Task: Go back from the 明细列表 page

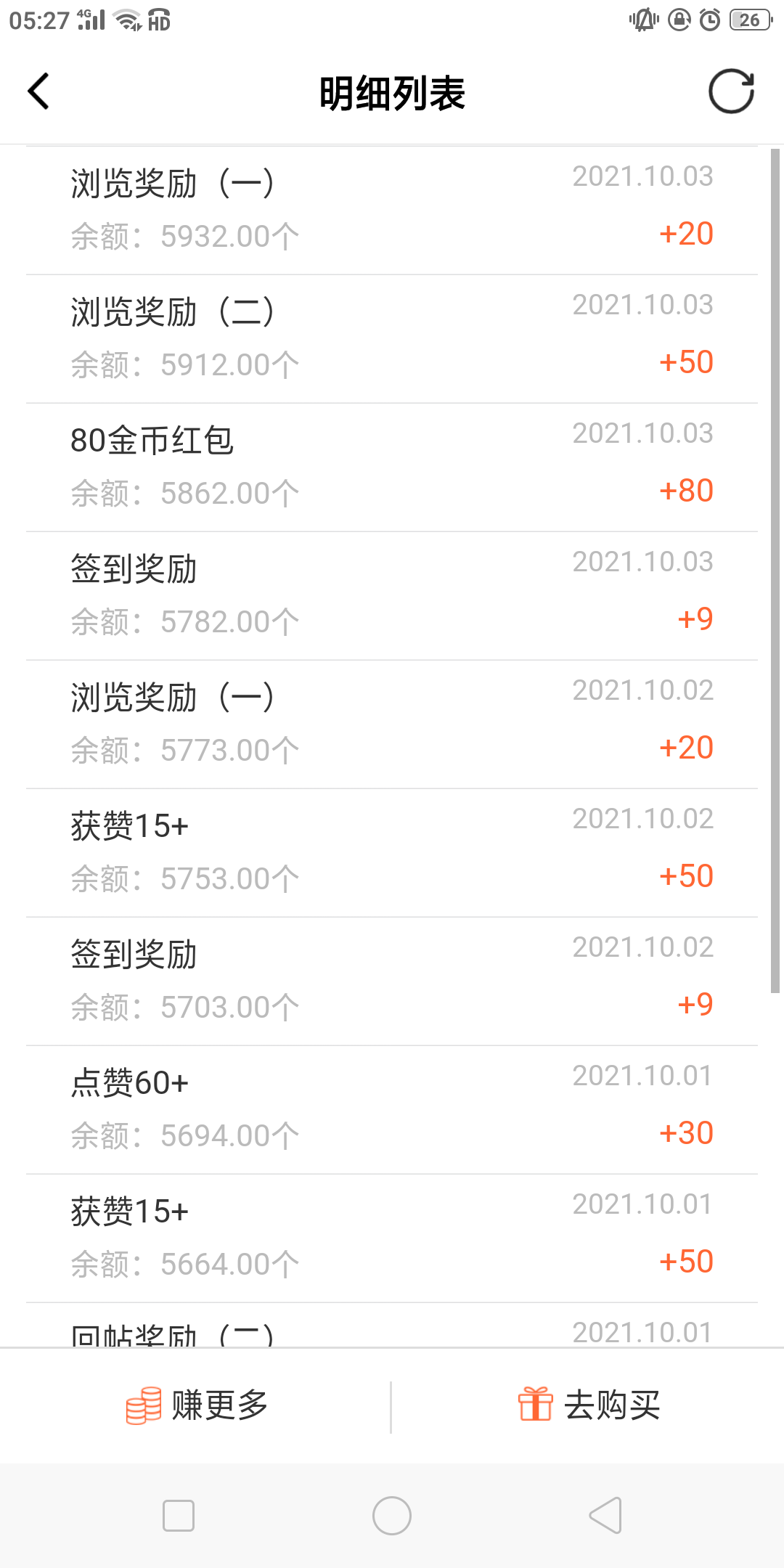Action: click(38, 91)
